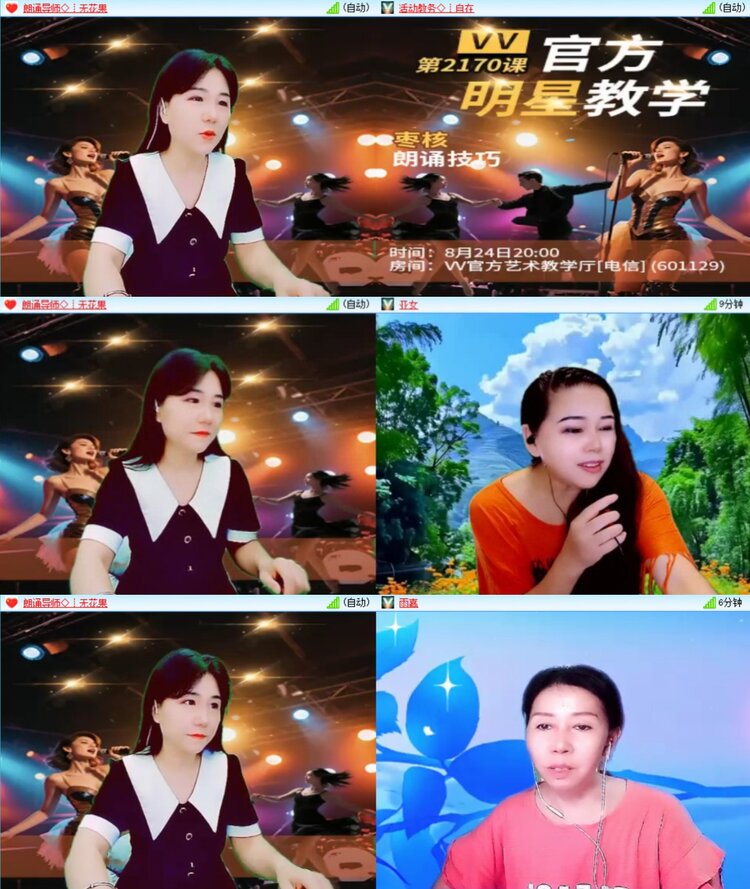Click 雨露's name in the bottom header
The width and height of the screenshot is (750, 889).
[410, 601]
